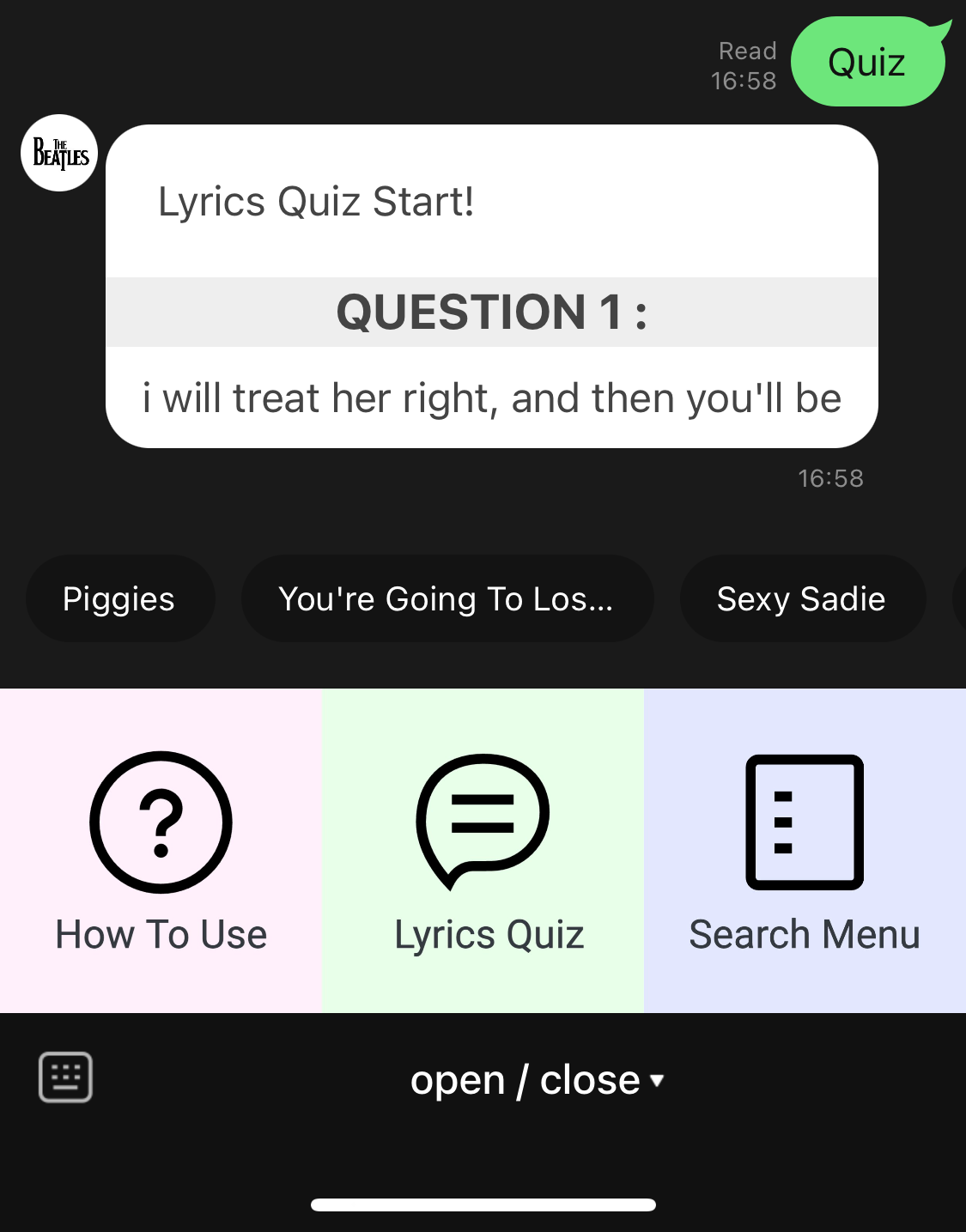The image size is (966, 1232).
Task: Click the document icon above Search Menu
Action: [x=805, y=821]
